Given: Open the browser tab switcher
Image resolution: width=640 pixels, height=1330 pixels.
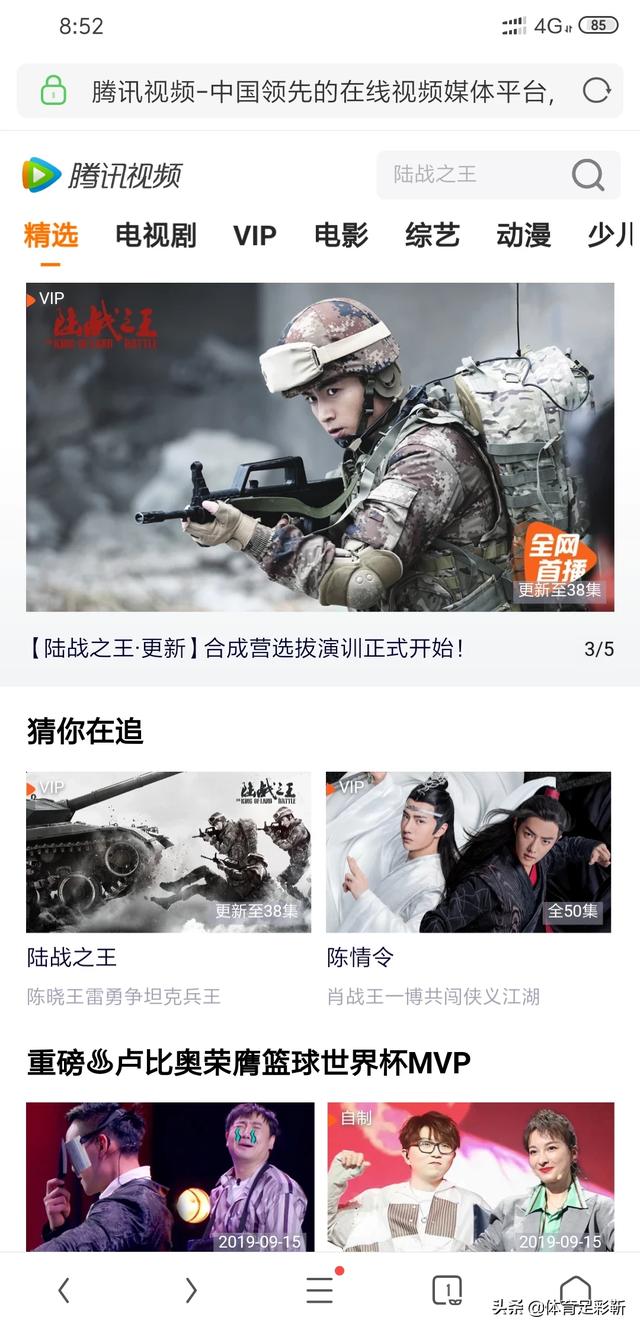Looking at the screenshot, I should (x=447, y=1290).
